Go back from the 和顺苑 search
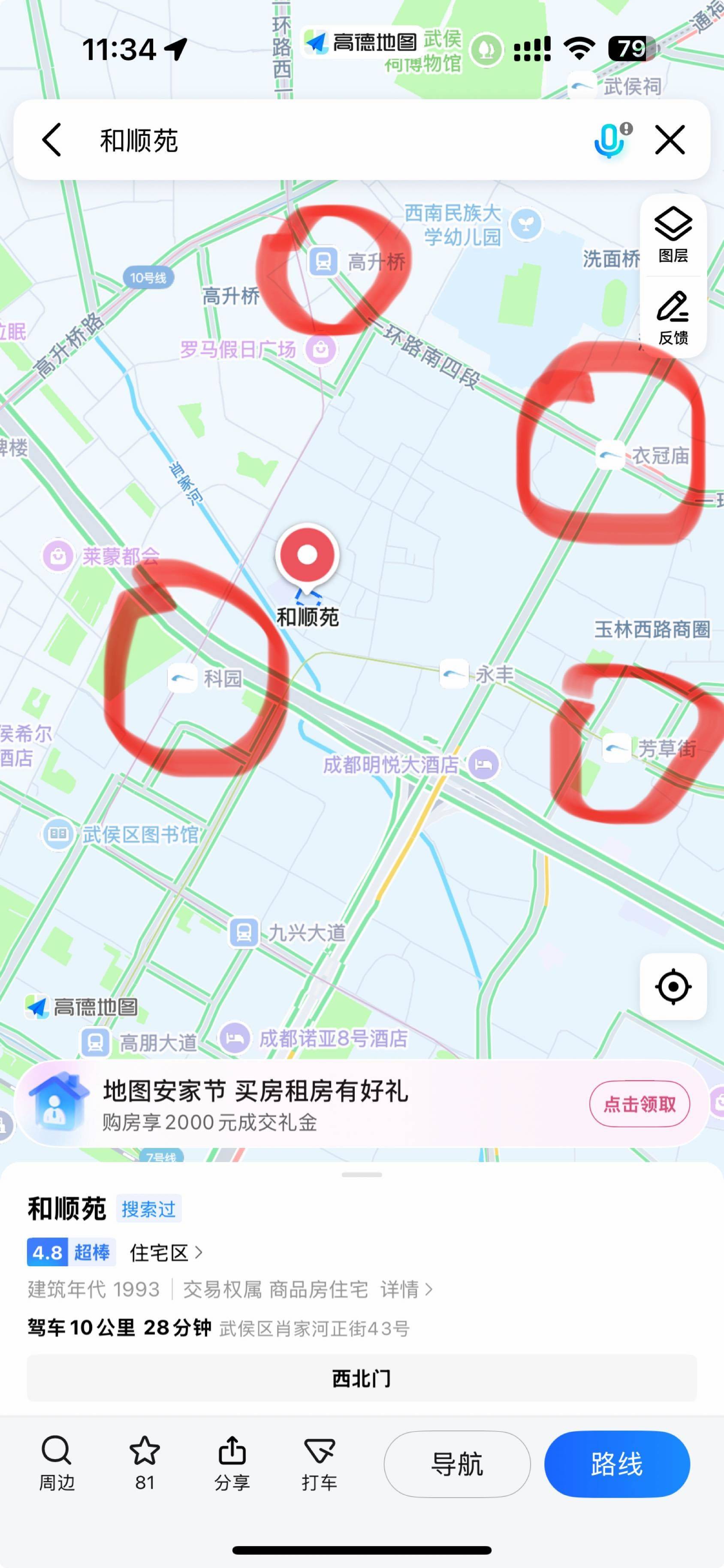 click(x=52, y=140)
